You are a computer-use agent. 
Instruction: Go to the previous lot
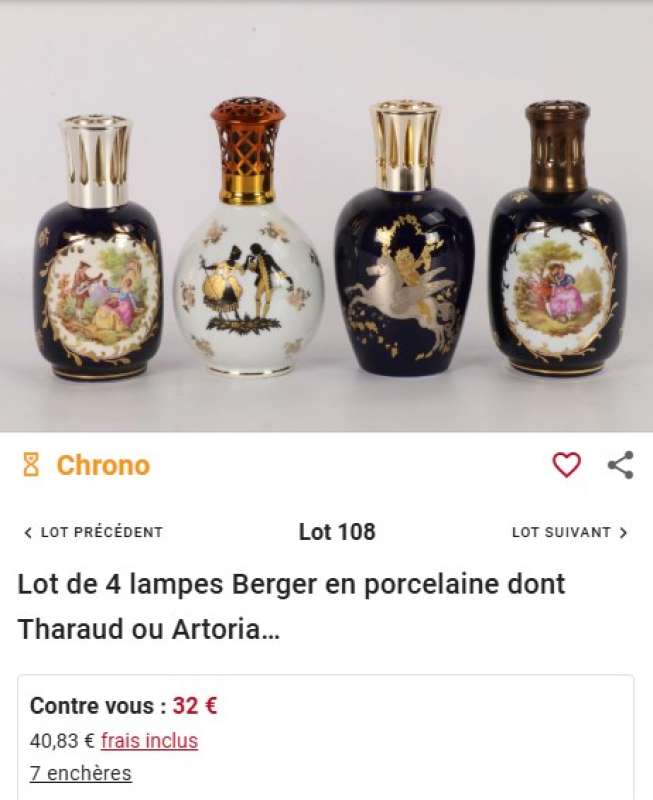pyautogui.click(x=92, y=532)
